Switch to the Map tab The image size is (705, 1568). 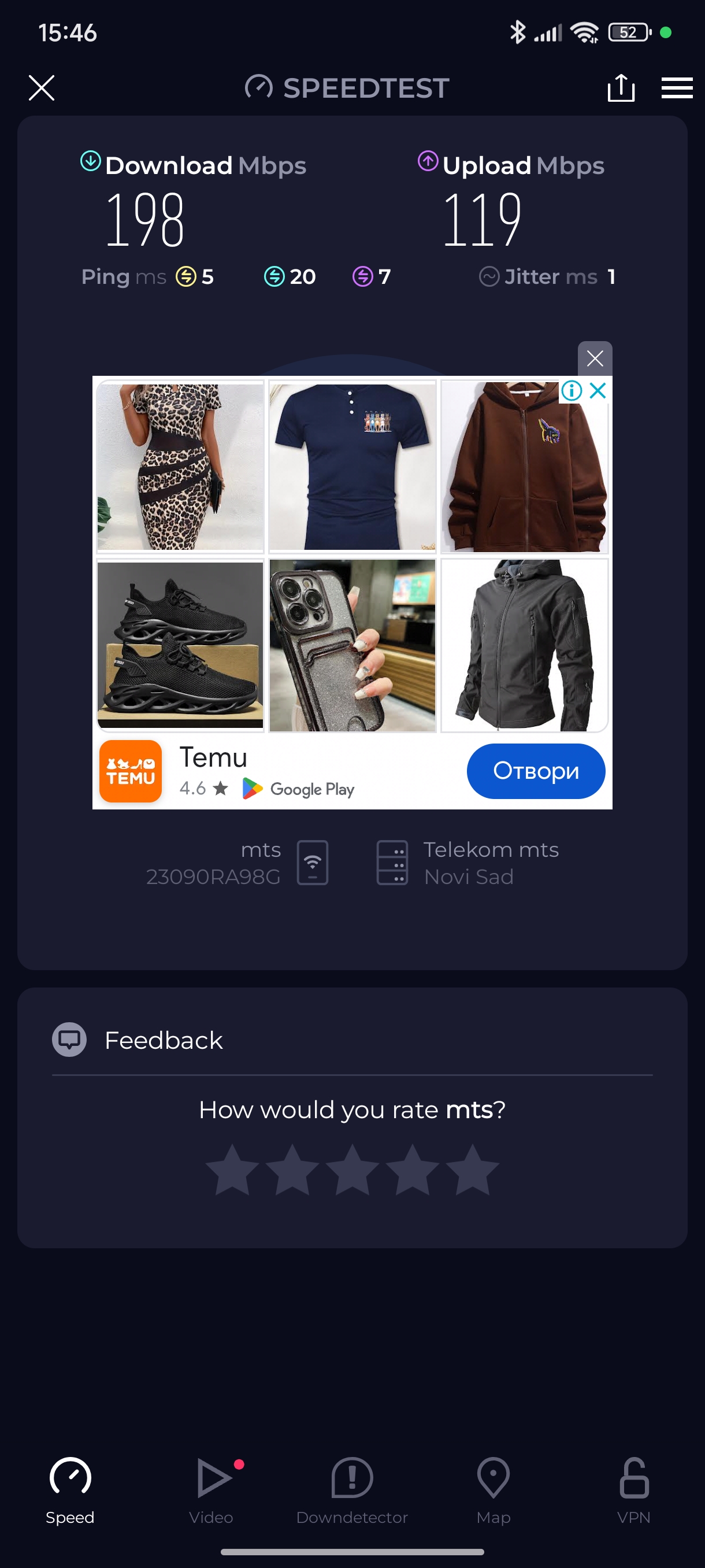[x=493, y=1489]
